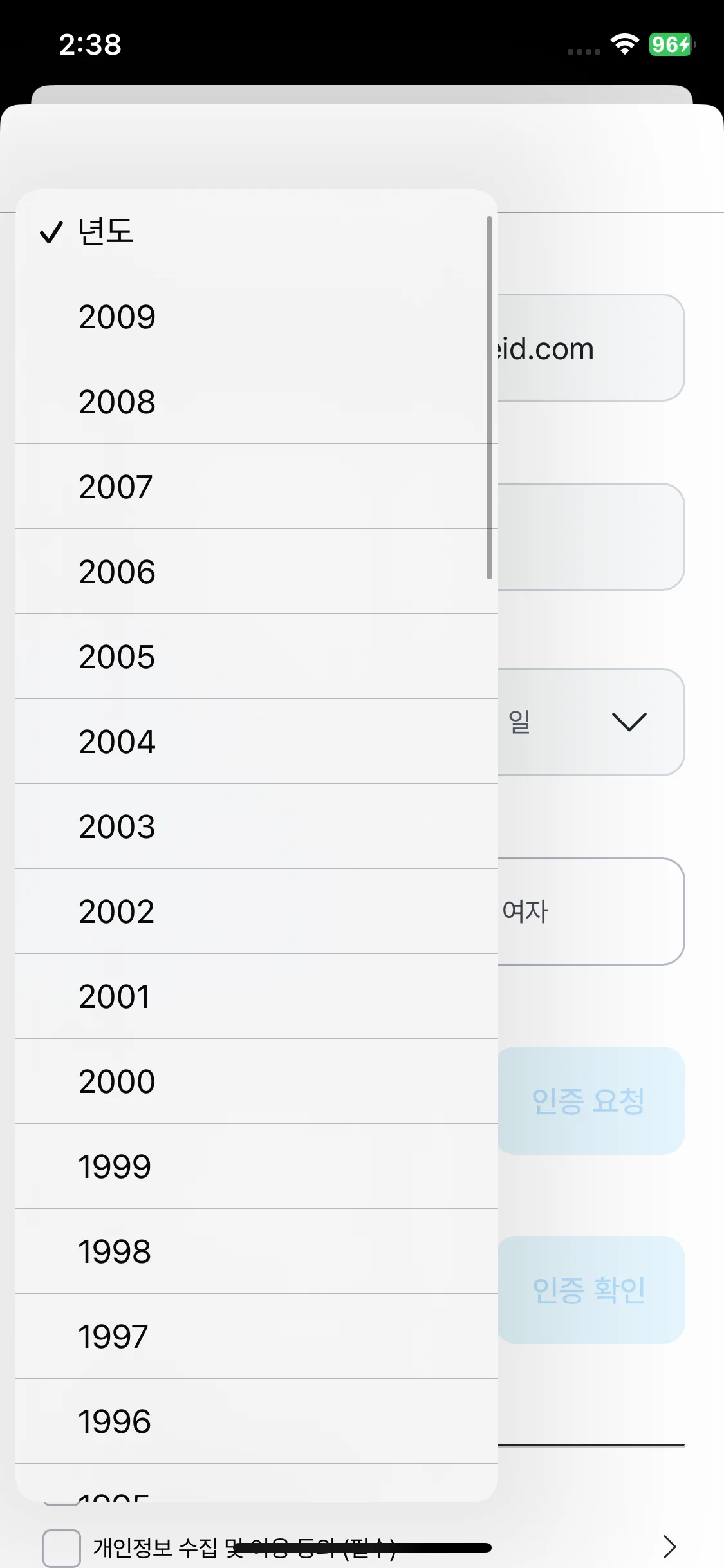Select 2002 in the dropdown
724x1568 pixels.
[256, 911]
